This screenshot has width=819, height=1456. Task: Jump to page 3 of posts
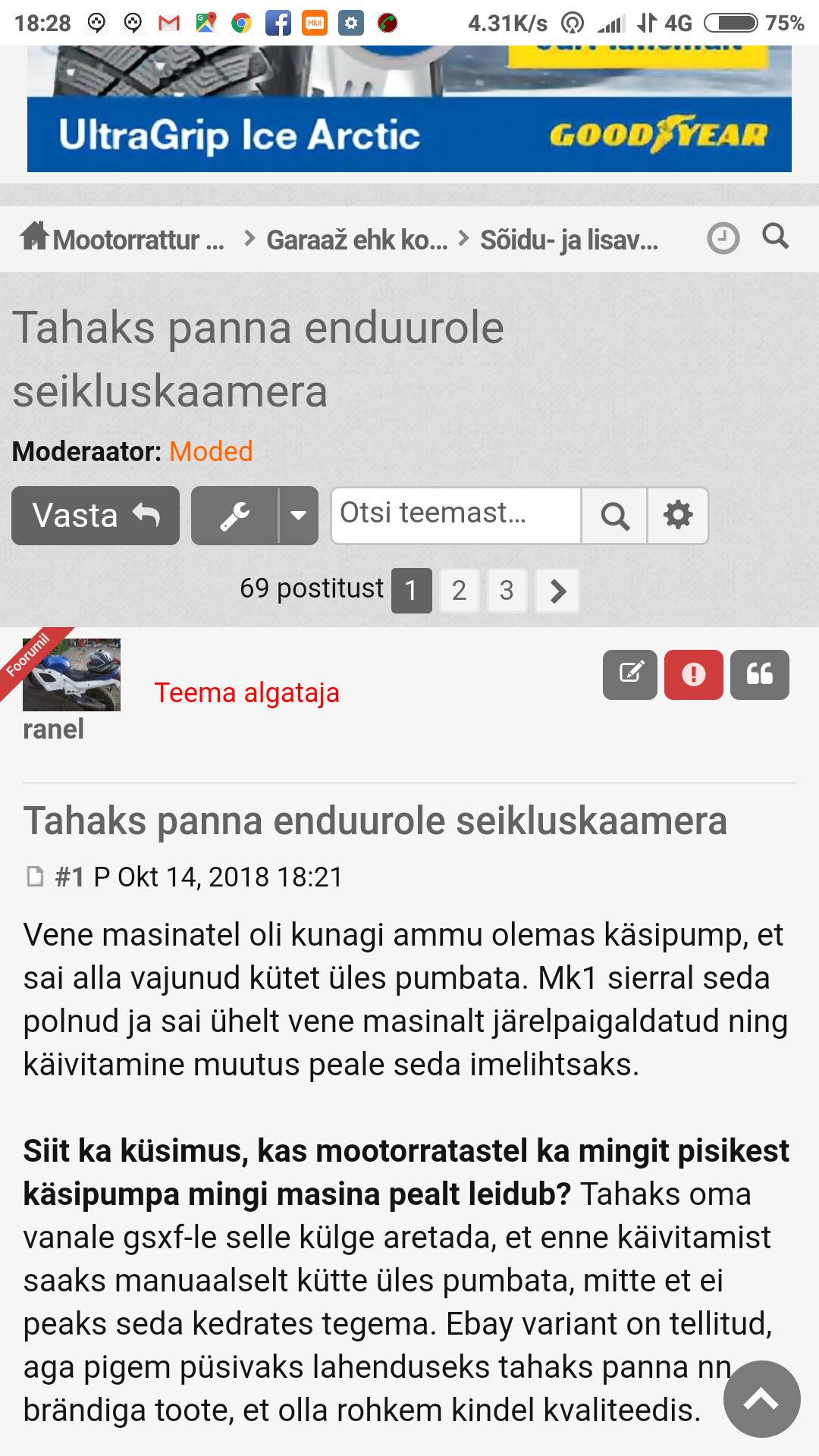pyautogui.click(x=507, y=590)
